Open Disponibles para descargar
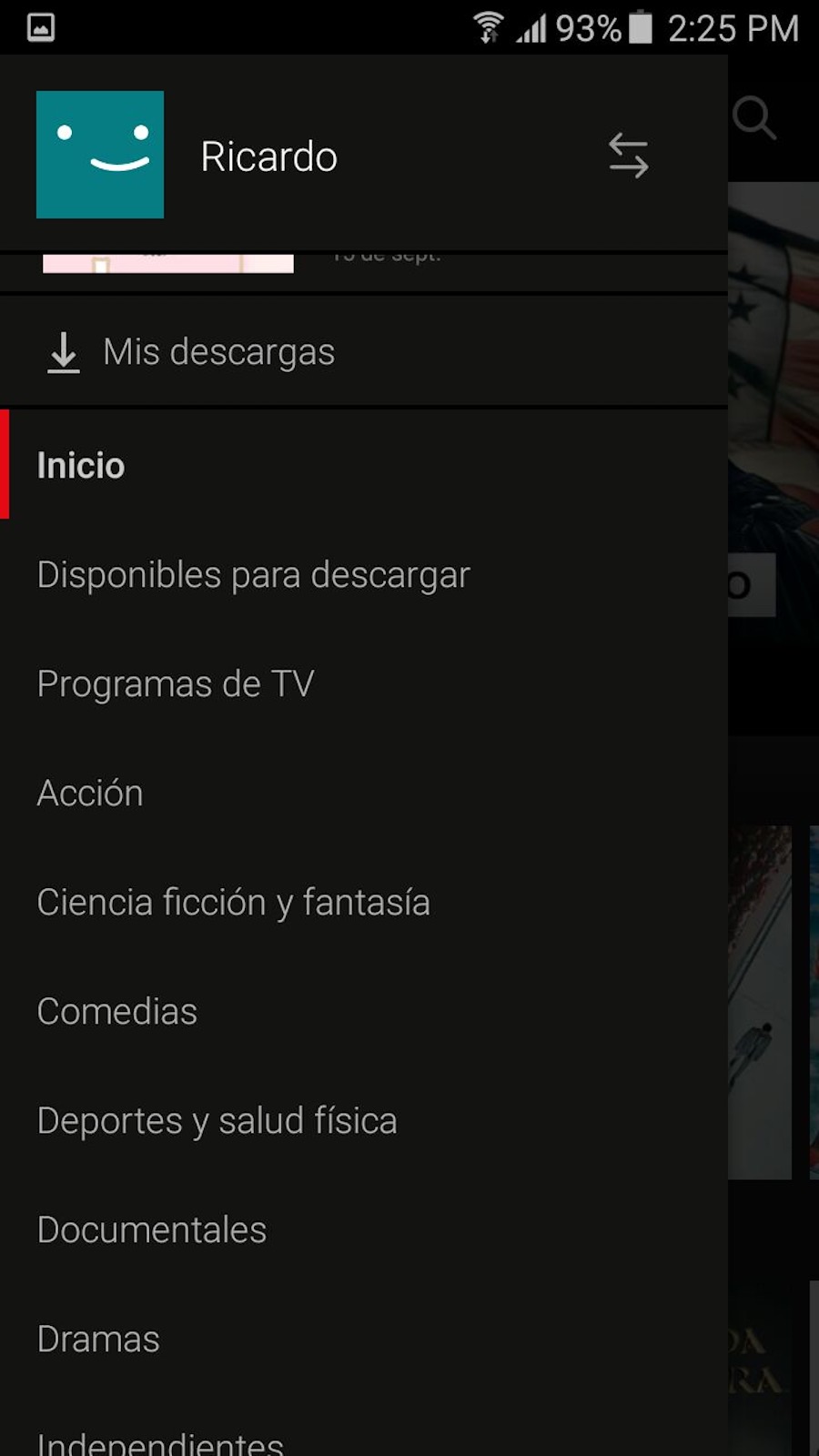This screenshot has height=1456, width=819. (x=253, y=575)
